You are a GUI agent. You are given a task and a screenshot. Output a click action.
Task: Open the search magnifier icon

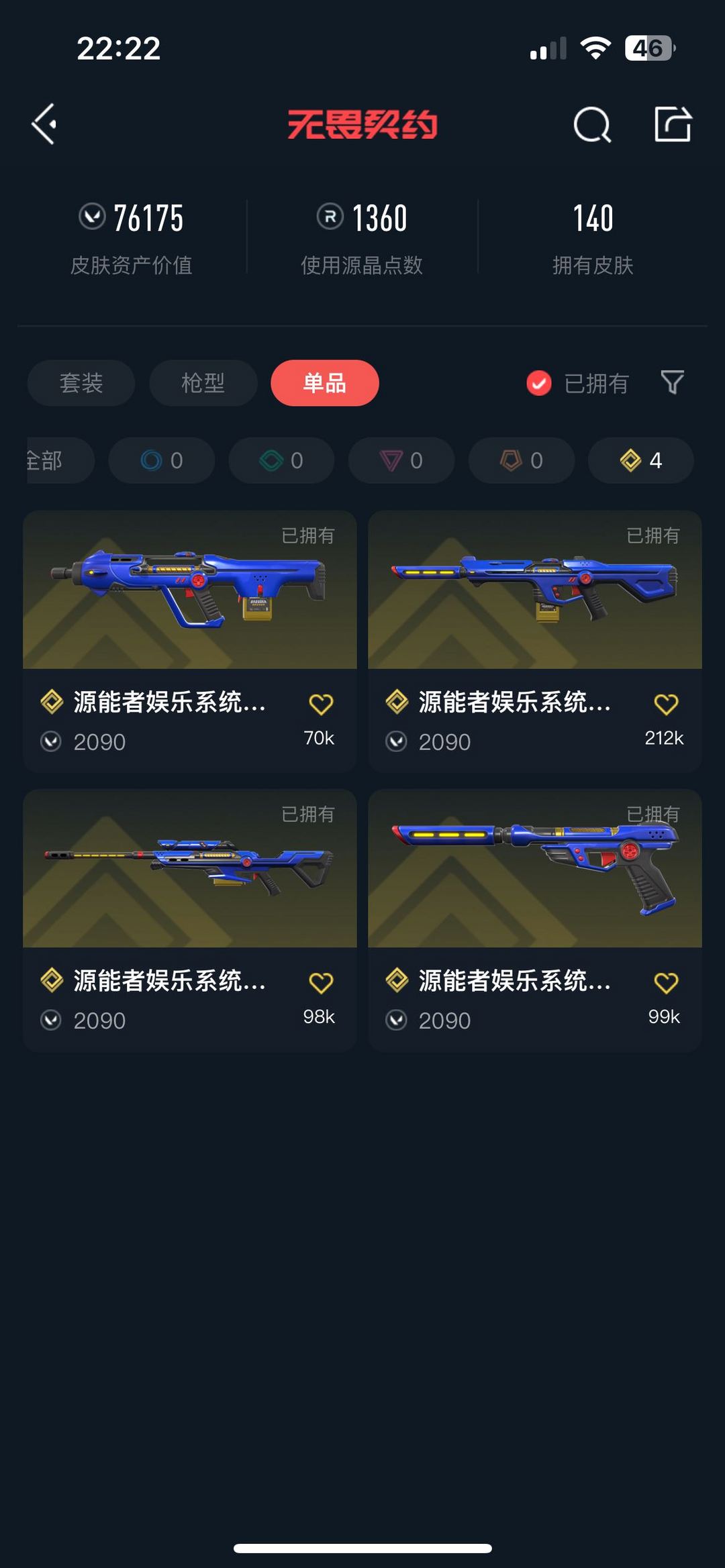592,125
